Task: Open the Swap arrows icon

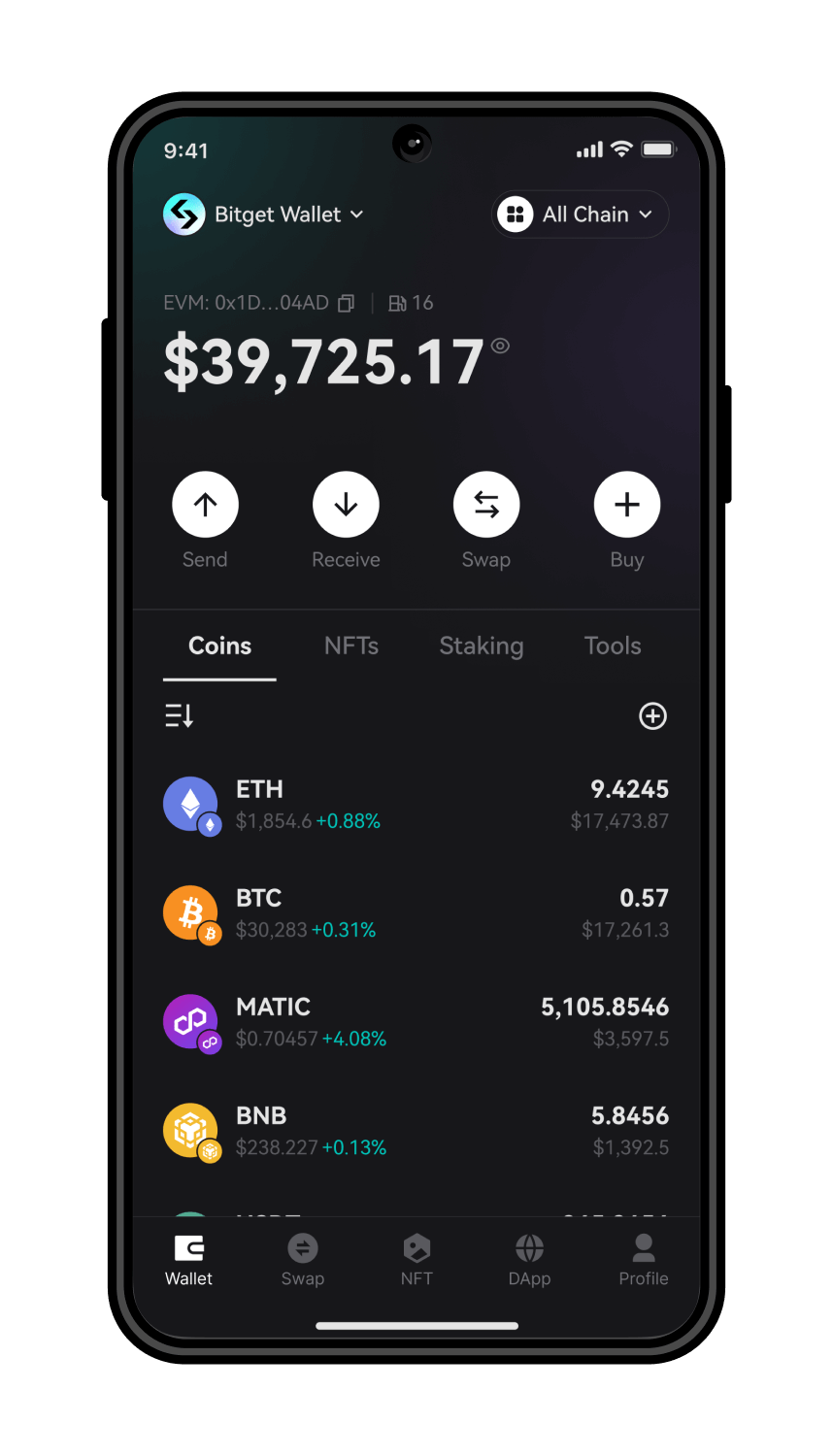Action: click(486, 504)
